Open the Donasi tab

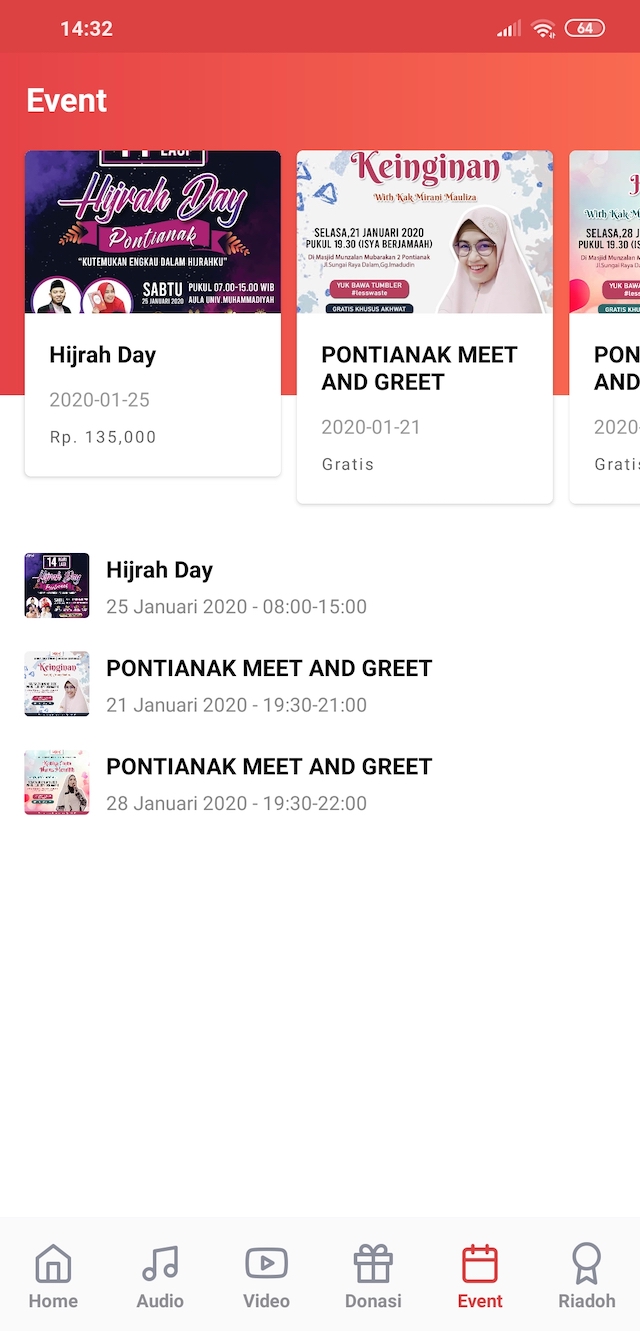[373, 1276]
